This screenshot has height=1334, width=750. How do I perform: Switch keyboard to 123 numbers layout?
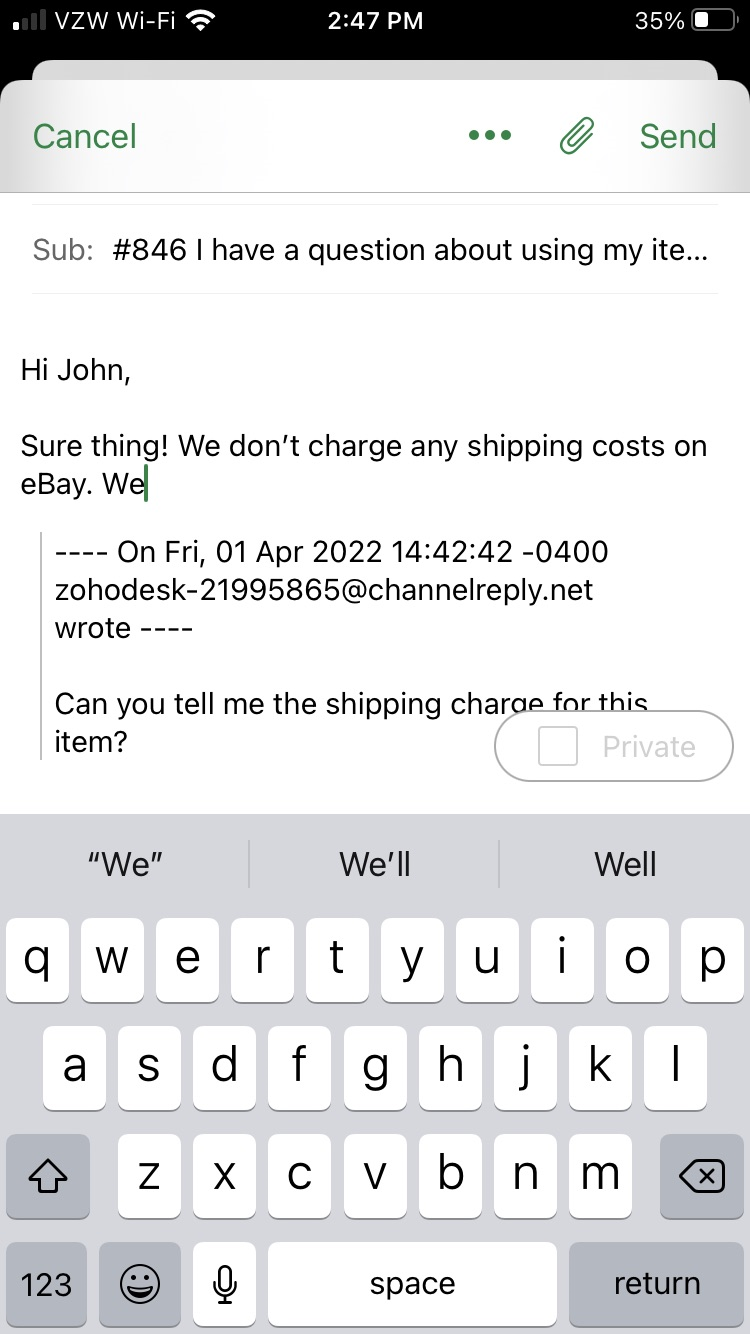(x=46, y=1284)
